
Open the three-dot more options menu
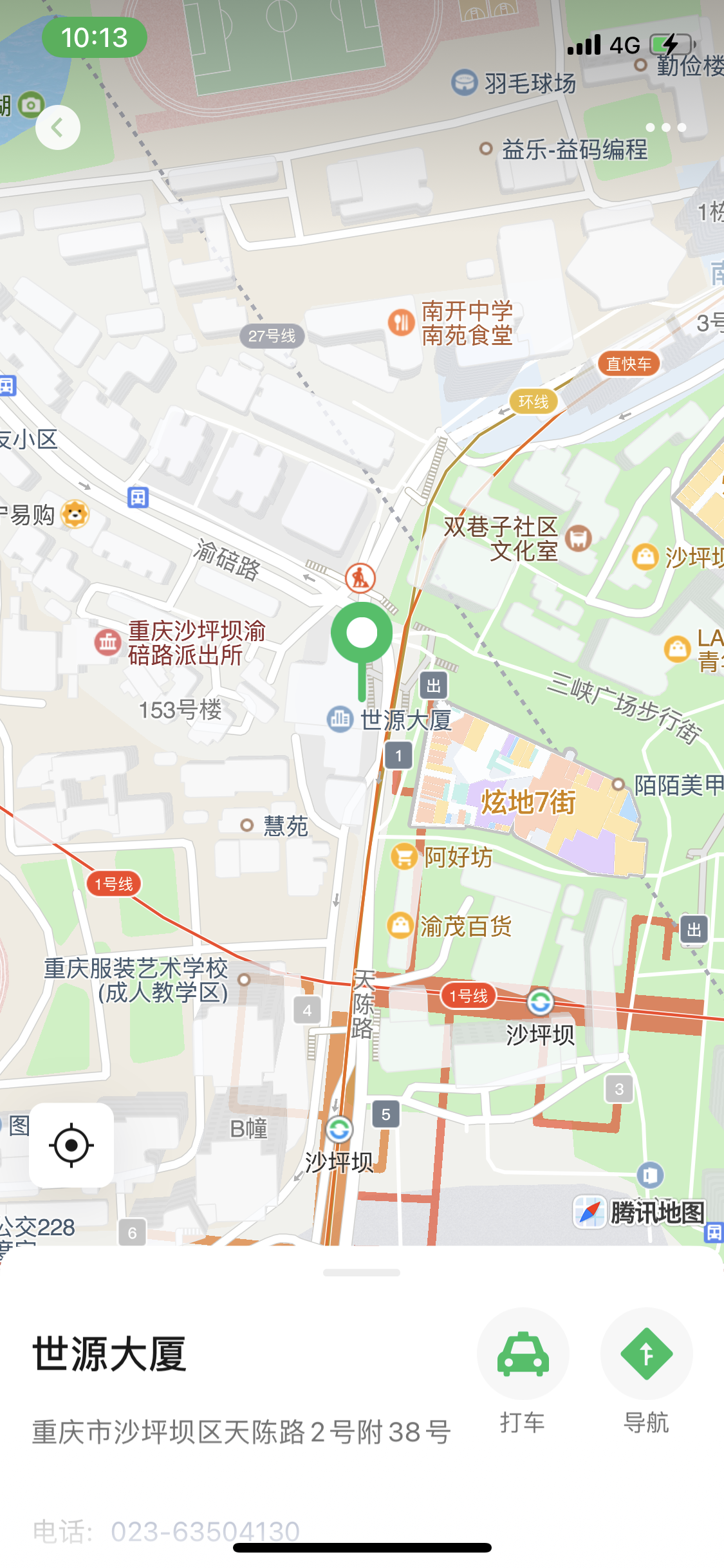tap(665, 127)
